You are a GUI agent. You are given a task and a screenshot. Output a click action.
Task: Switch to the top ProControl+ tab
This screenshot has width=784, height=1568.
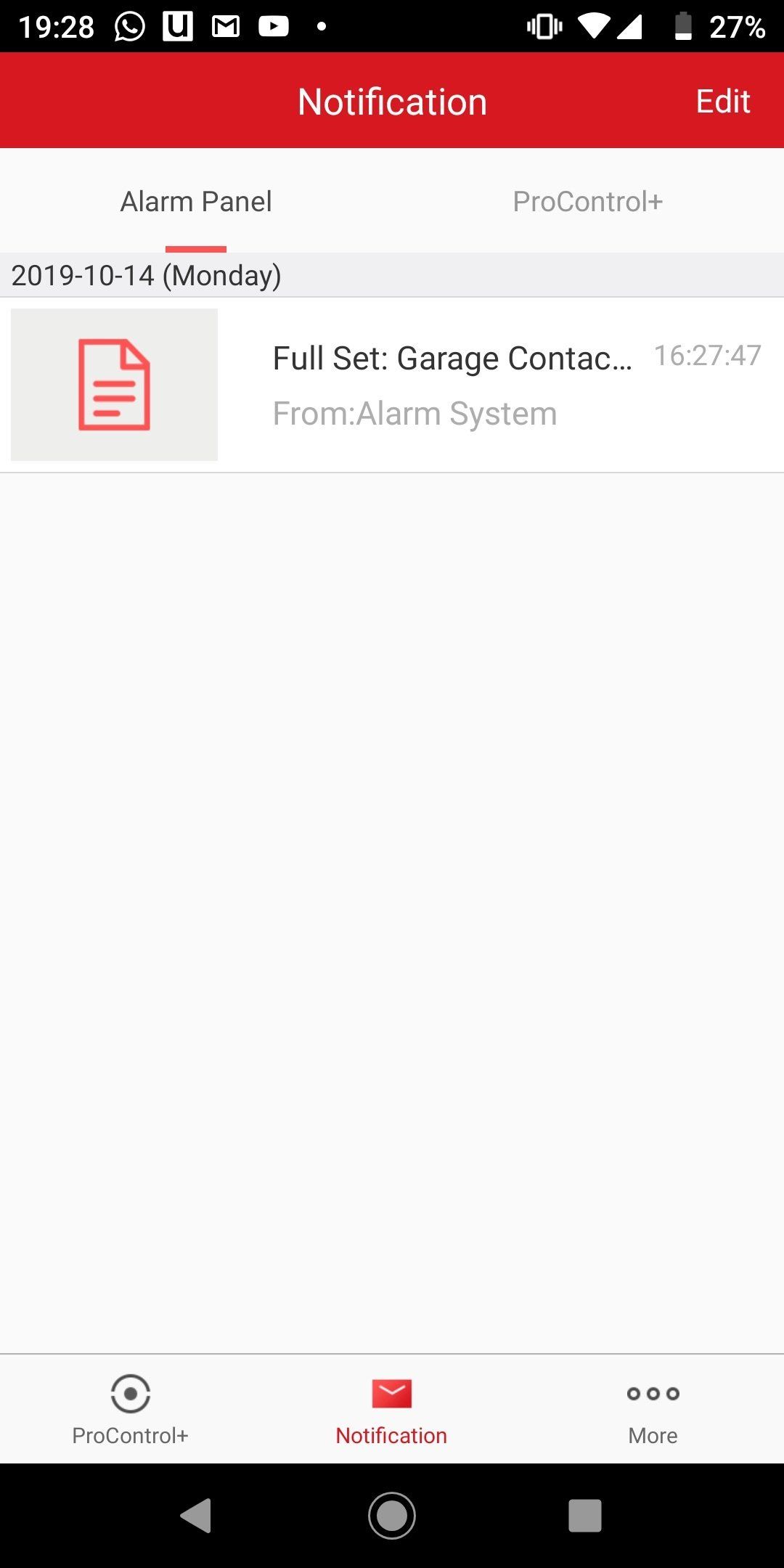[x=587, y=202]
